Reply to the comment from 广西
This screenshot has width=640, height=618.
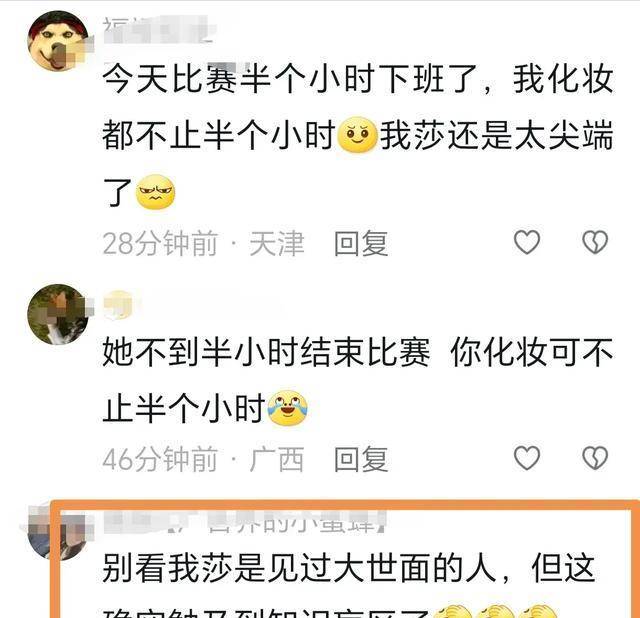[360, 459]
